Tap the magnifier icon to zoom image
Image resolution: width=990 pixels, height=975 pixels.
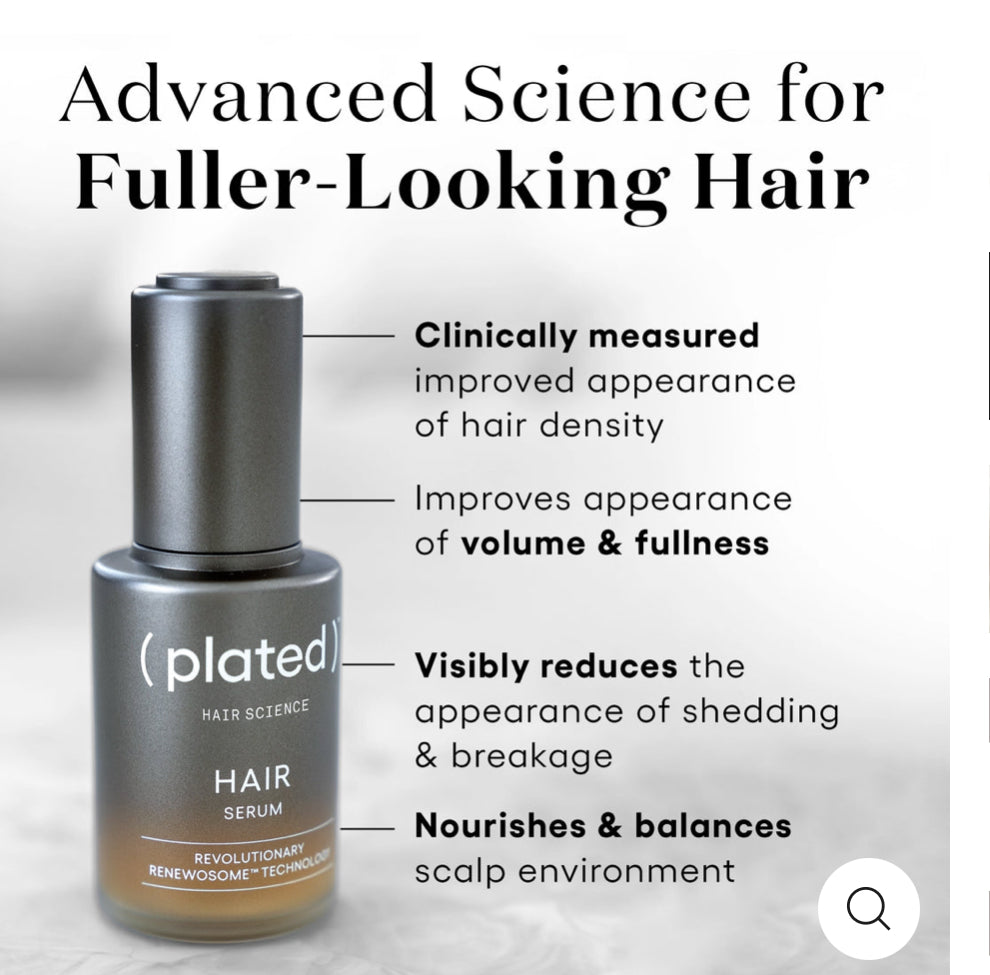click(867, 909)
